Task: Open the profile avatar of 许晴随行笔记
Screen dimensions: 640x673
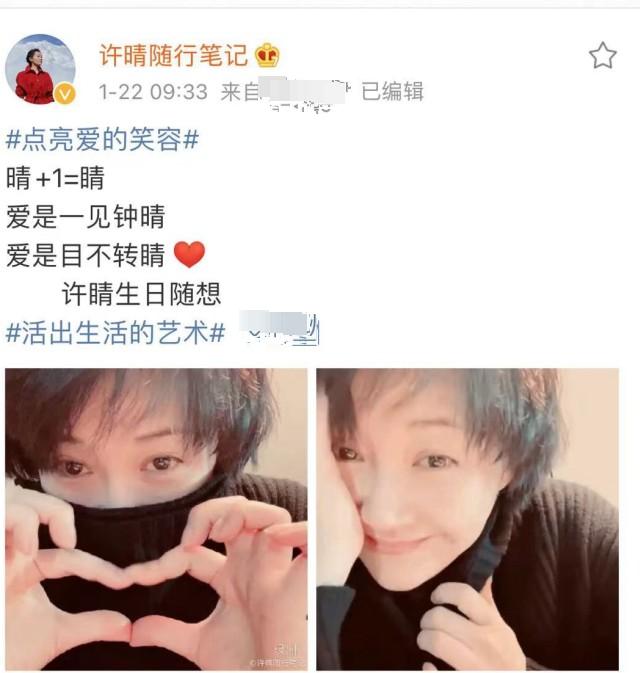Action: [40, 69]
